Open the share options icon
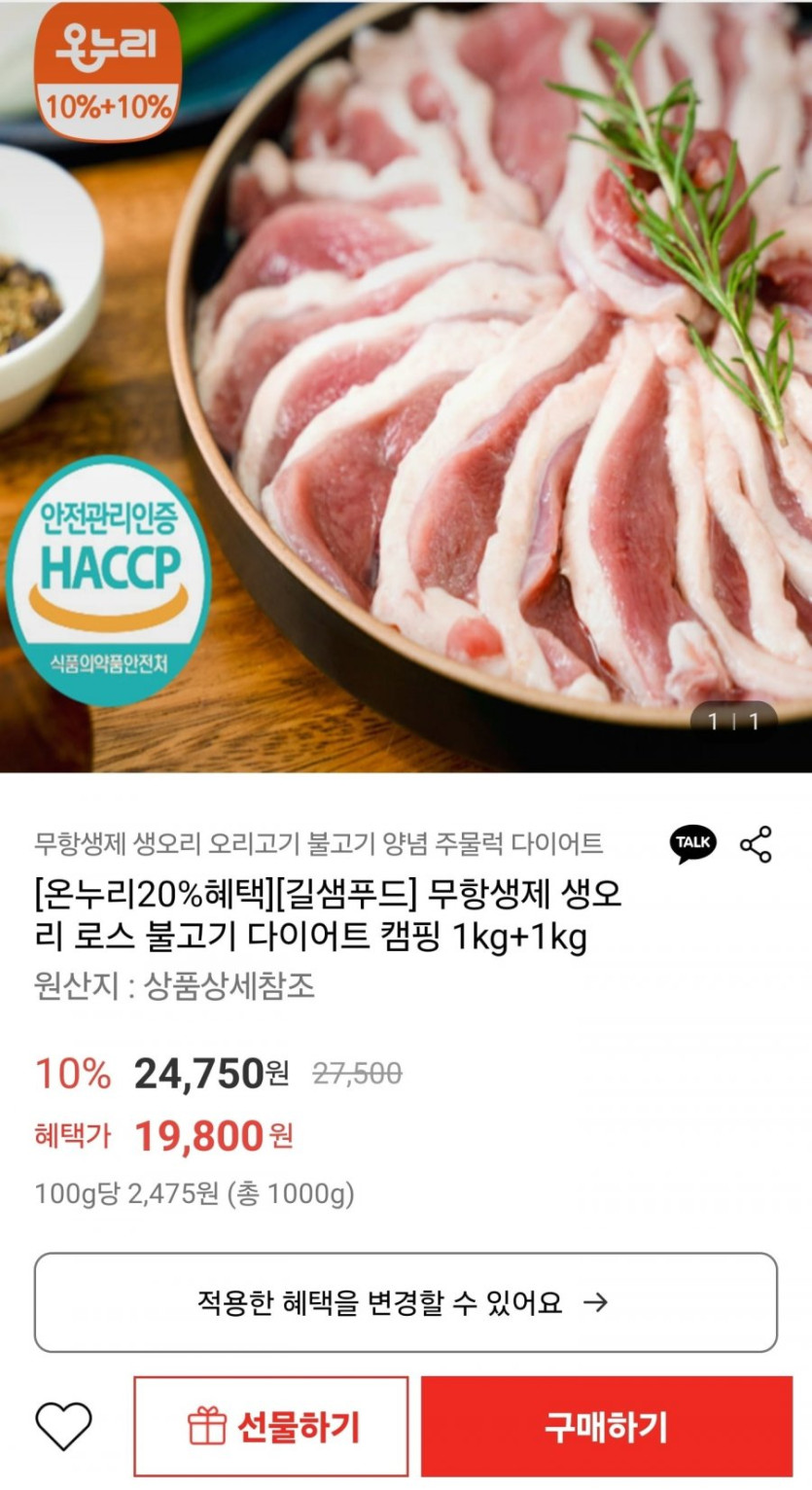Screen dimensions: 812x1490 [x=756, y=844]
